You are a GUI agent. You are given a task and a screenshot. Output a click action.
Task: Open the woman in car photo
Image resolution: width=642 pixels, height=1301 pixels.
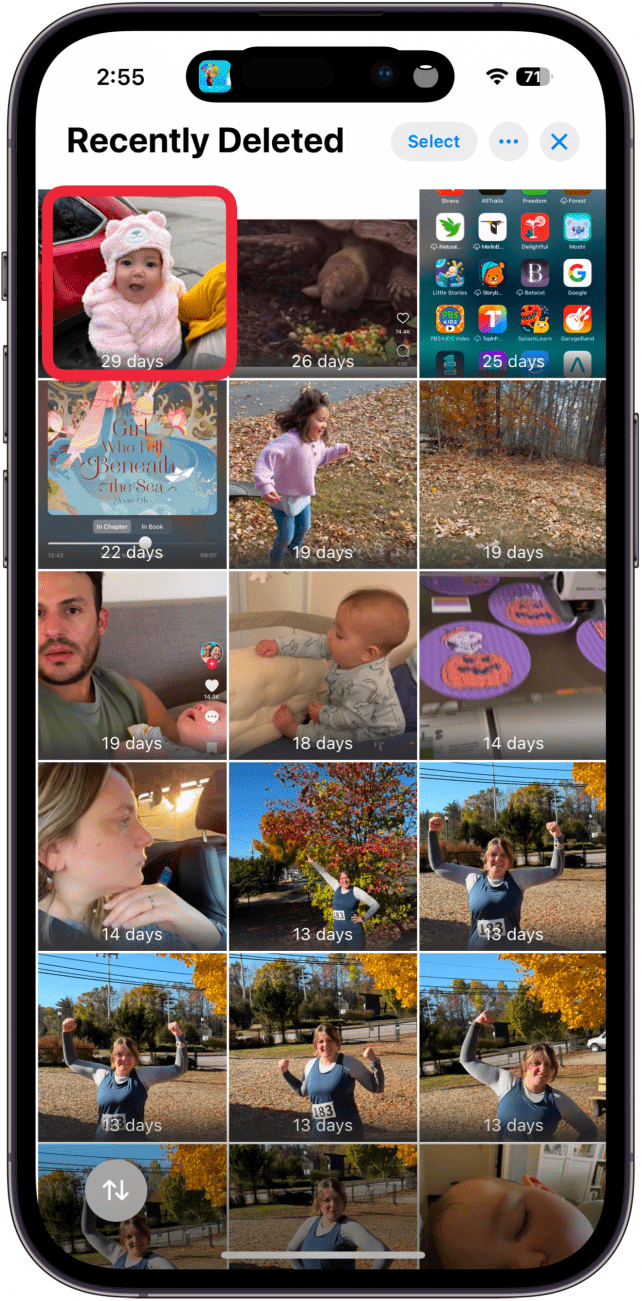tap(132, 856)
